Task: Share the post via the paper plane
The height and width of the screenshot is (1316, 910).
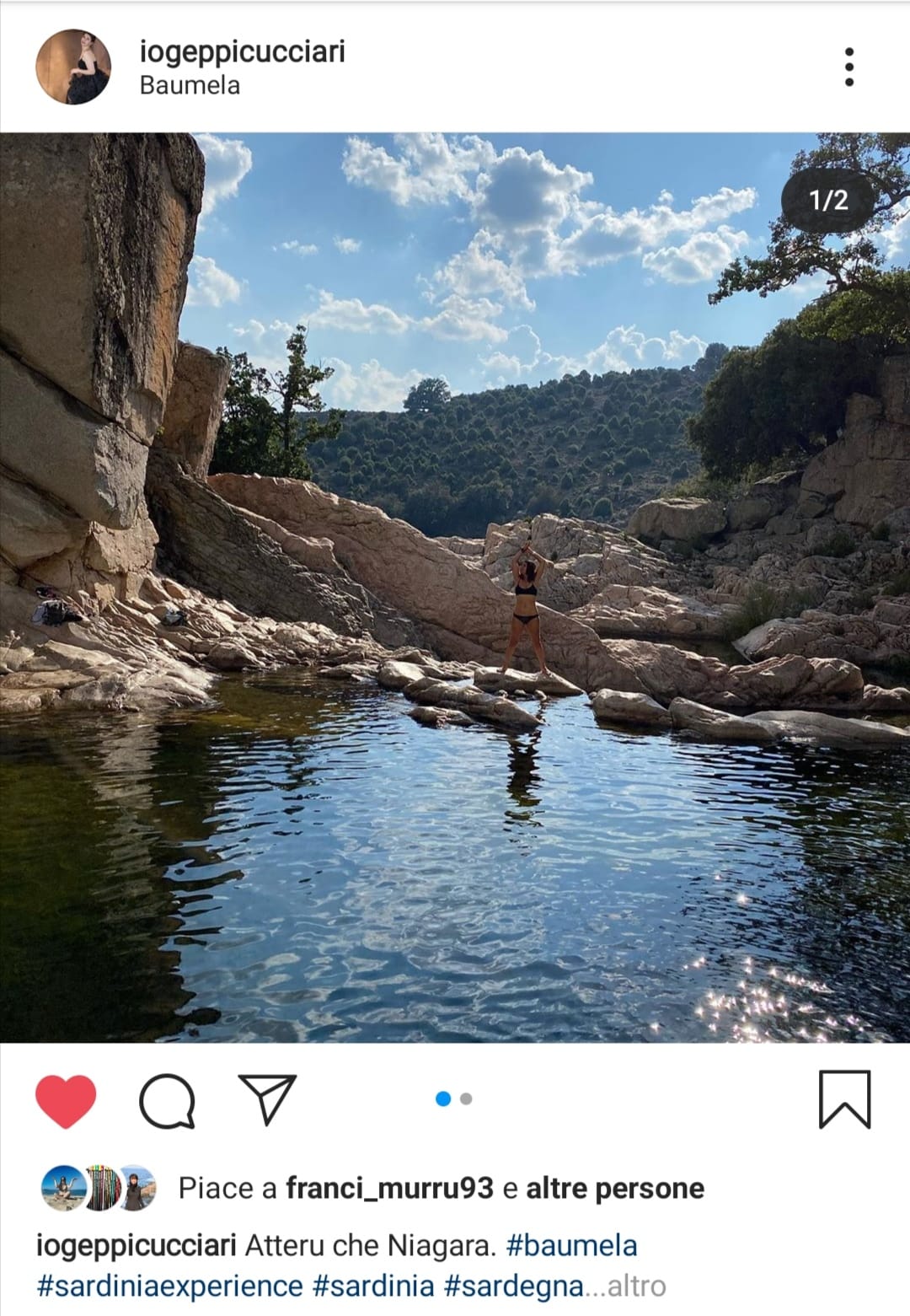Action: pyautogui.click(x=267, y=1099)
